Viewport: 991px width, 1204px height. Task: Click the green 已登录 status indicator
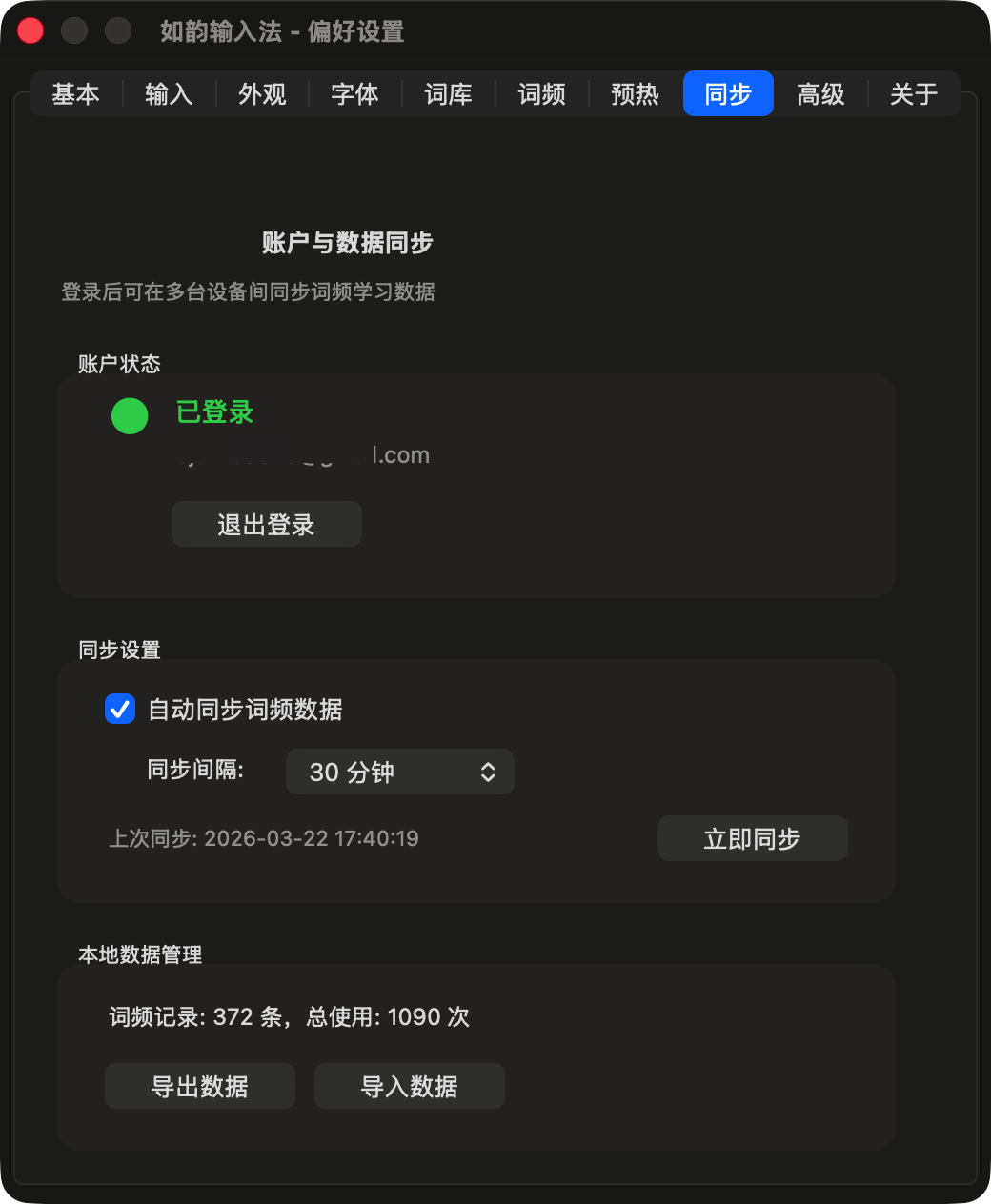(x=130, y=416)
